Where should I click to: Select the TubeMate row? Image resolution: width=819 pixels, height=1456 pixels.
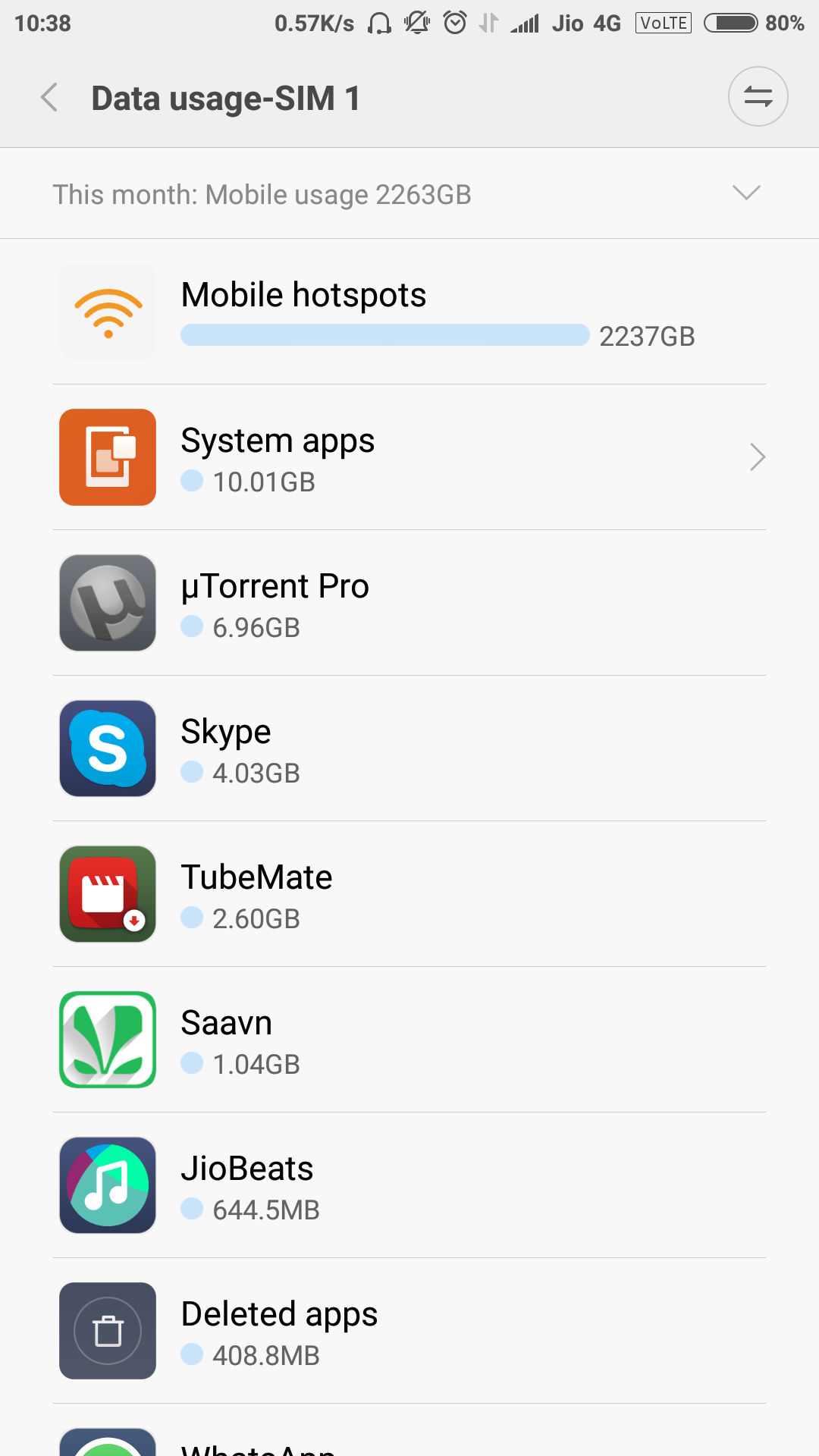409,894
